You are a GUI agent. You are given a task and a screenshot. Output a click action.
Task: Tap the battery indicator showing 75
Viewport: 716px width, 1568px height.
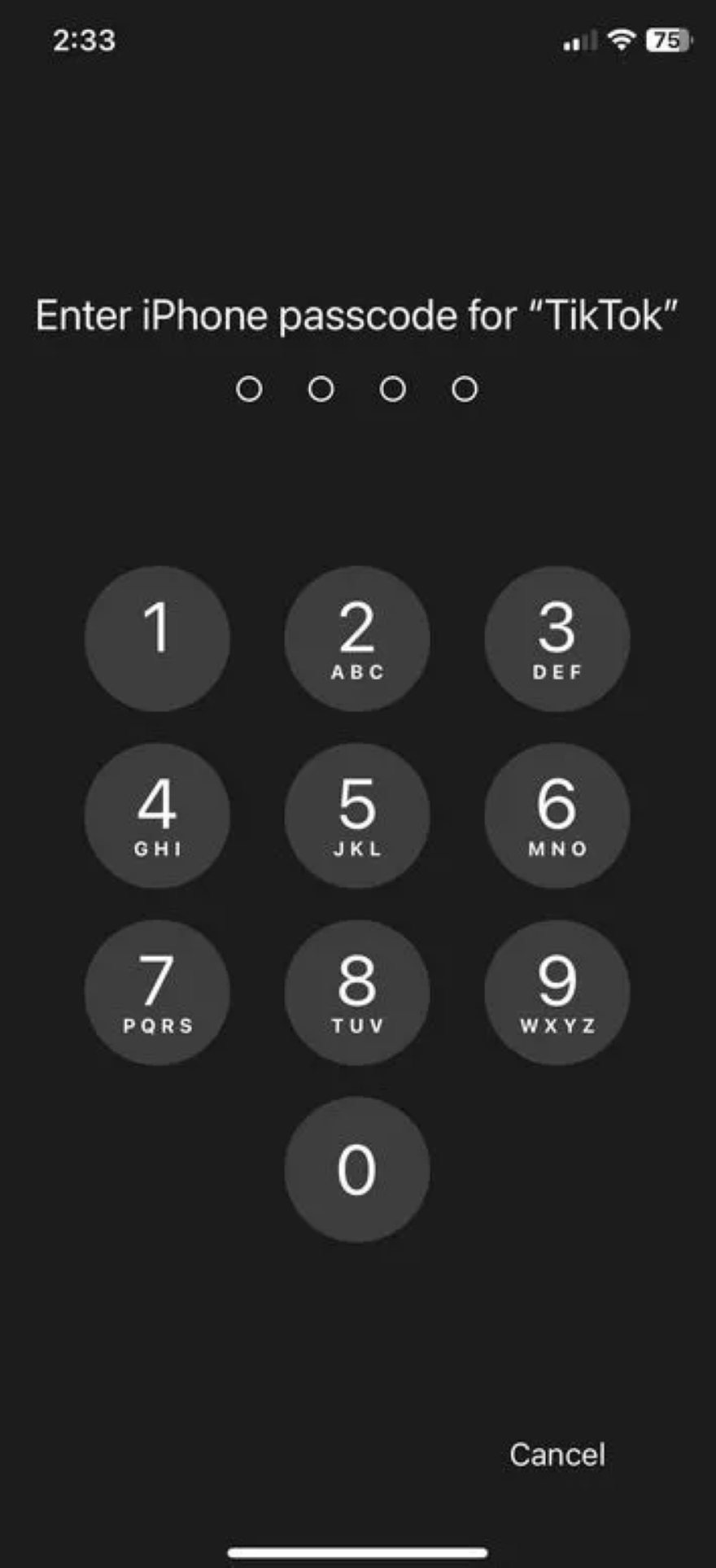tap(669, 38)
